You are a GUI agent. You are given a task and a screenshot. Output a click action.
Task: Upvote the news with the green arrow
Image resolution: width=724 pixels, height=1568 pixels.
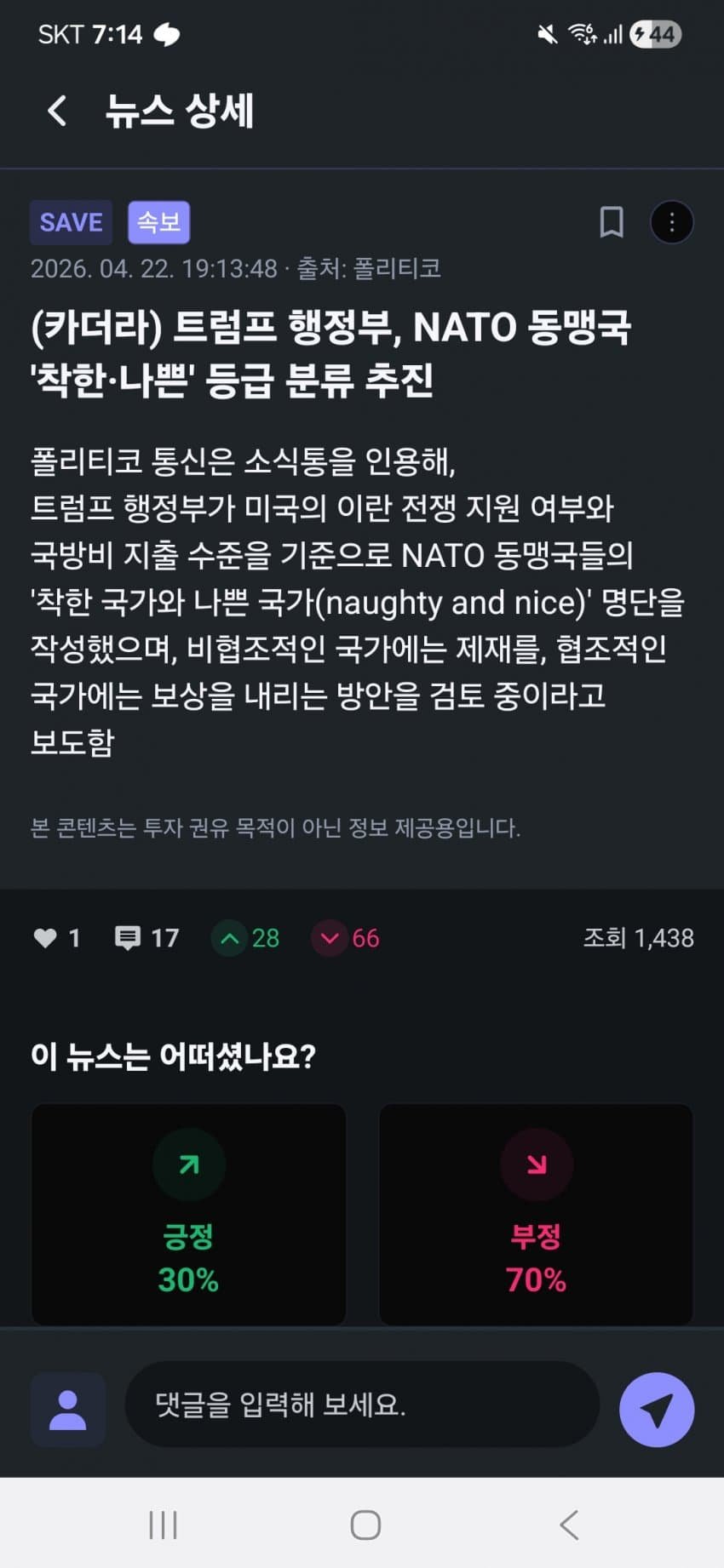(229, 938)
